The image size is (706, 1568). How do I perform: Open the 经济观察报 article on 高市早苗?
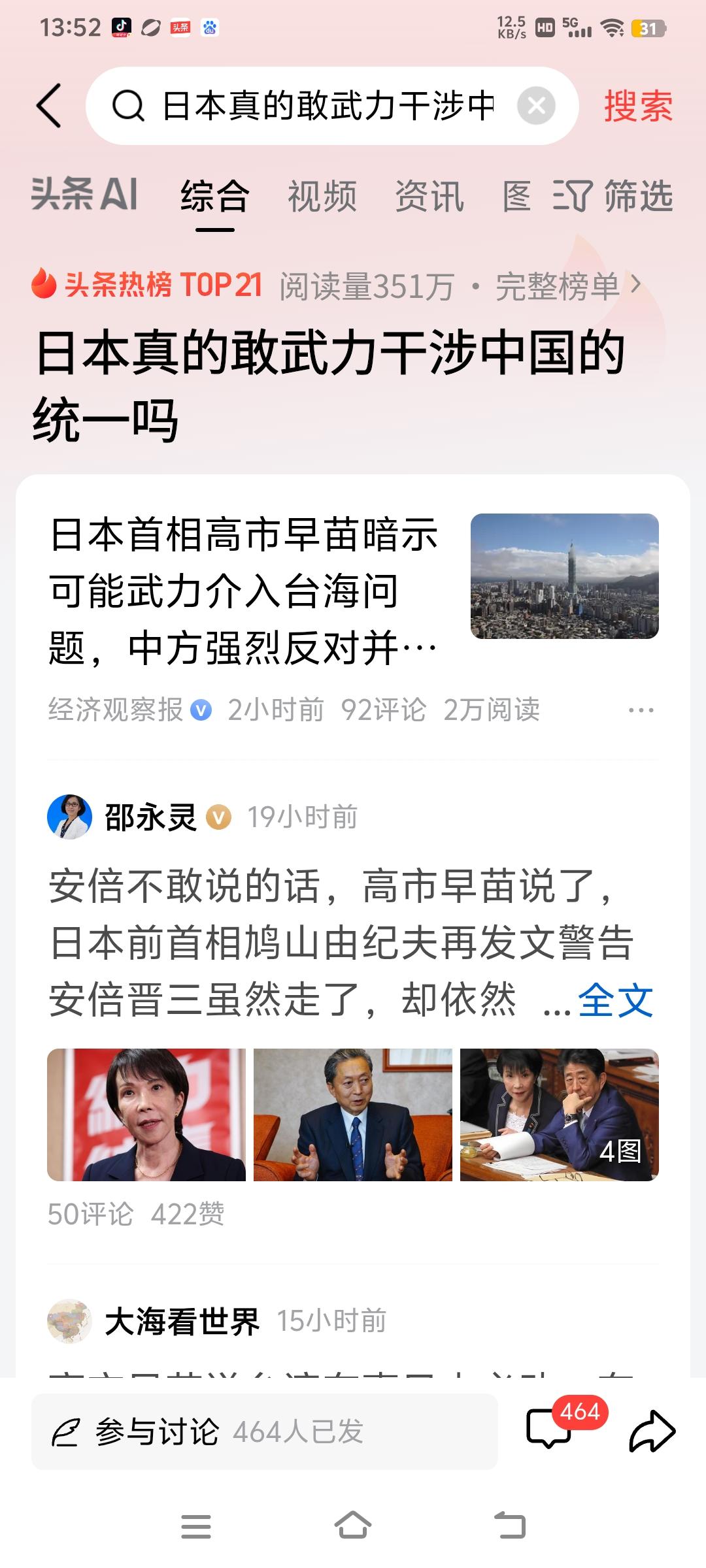click(243, 591)
